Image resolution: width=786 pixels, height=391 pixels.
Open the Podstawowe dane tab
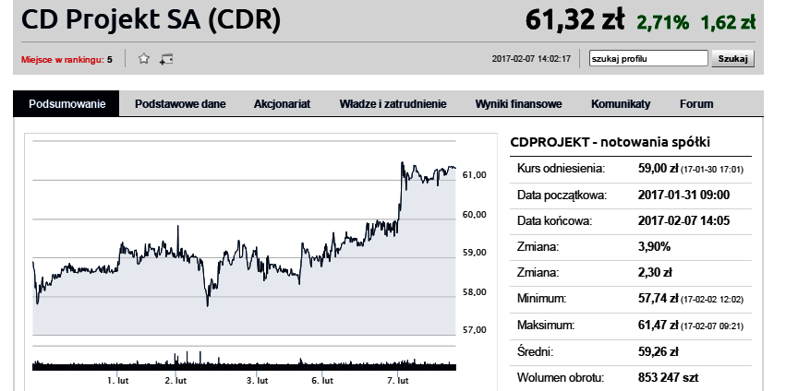coord(180,104)
